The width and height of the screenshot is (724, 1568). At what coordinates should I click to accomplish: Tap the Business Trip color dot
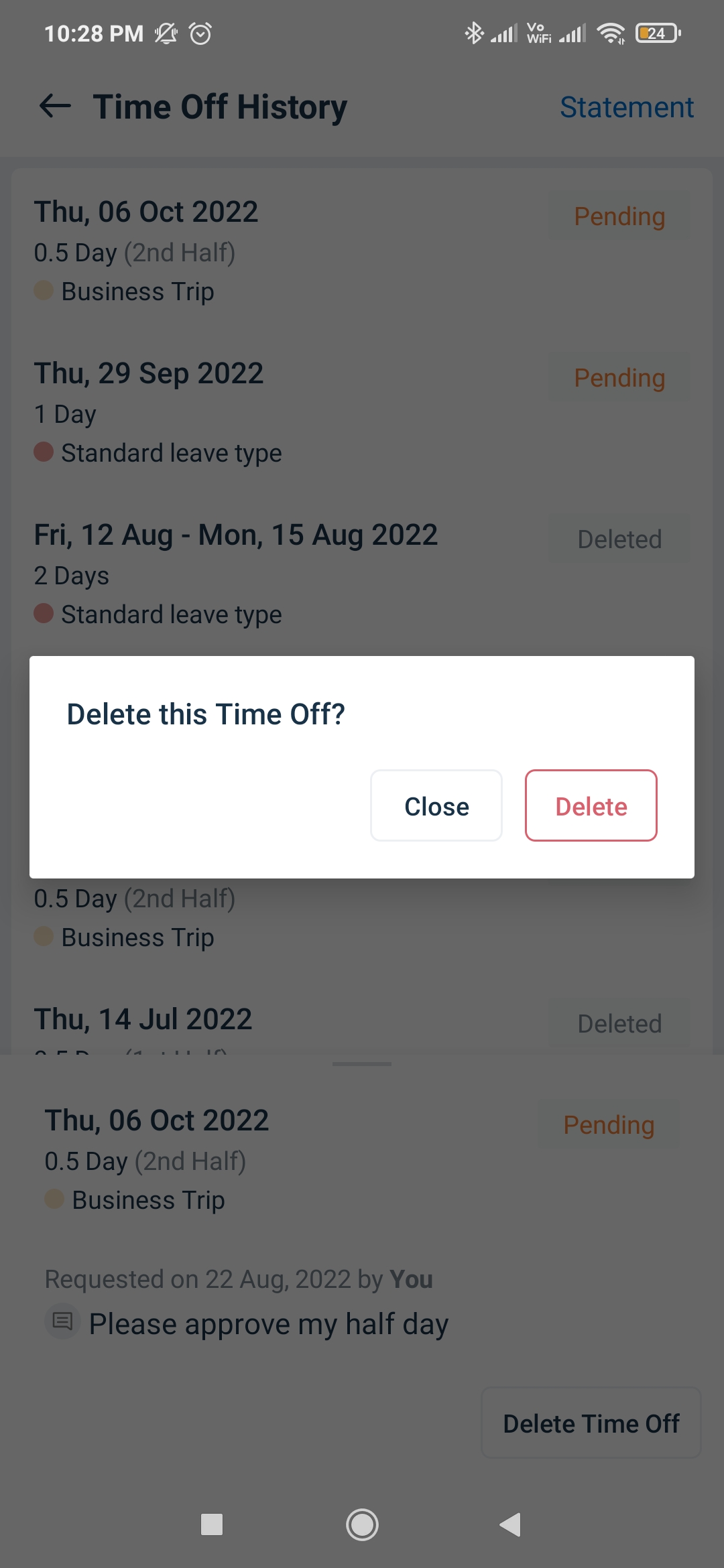[43, 291]
